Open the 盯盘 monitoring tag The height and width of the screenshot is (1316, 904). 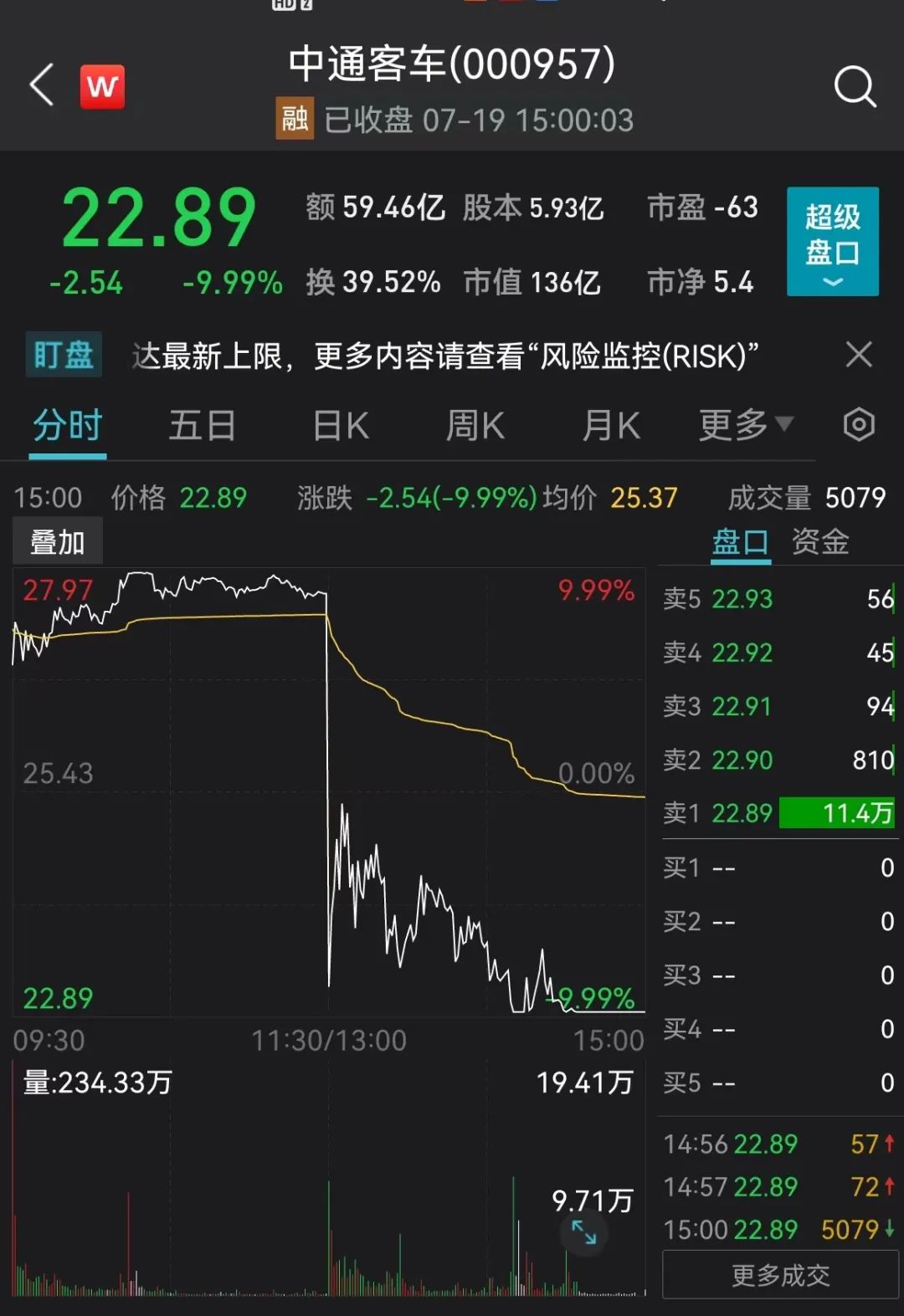click(64, 356)
